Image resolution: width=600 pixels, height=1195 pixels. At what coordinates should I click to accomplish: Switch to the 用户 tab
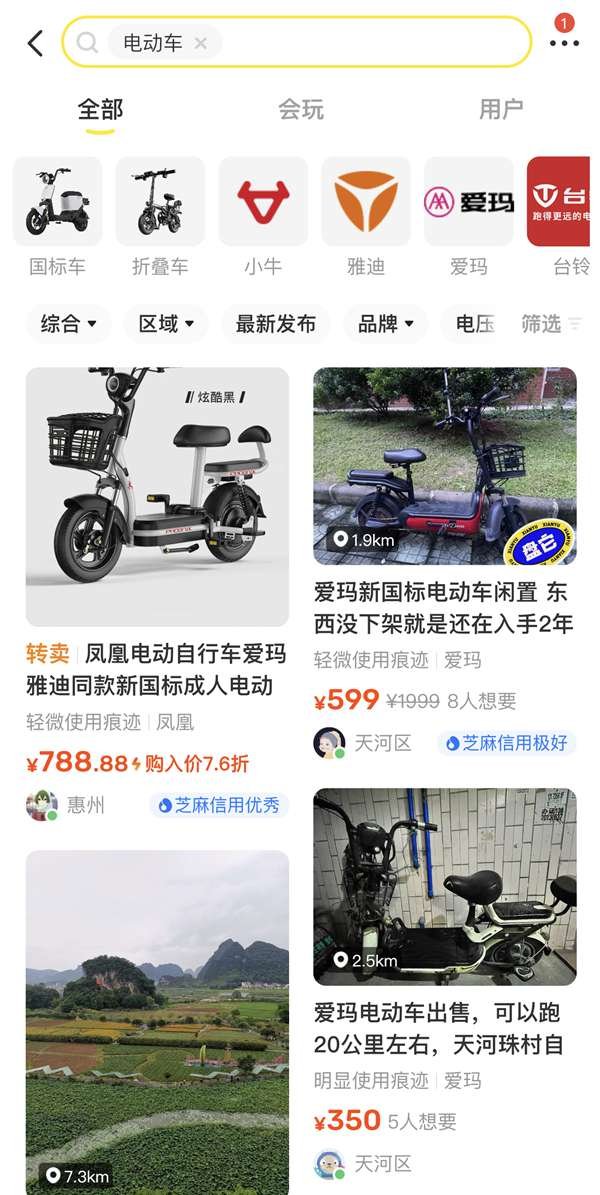[500, 109]
